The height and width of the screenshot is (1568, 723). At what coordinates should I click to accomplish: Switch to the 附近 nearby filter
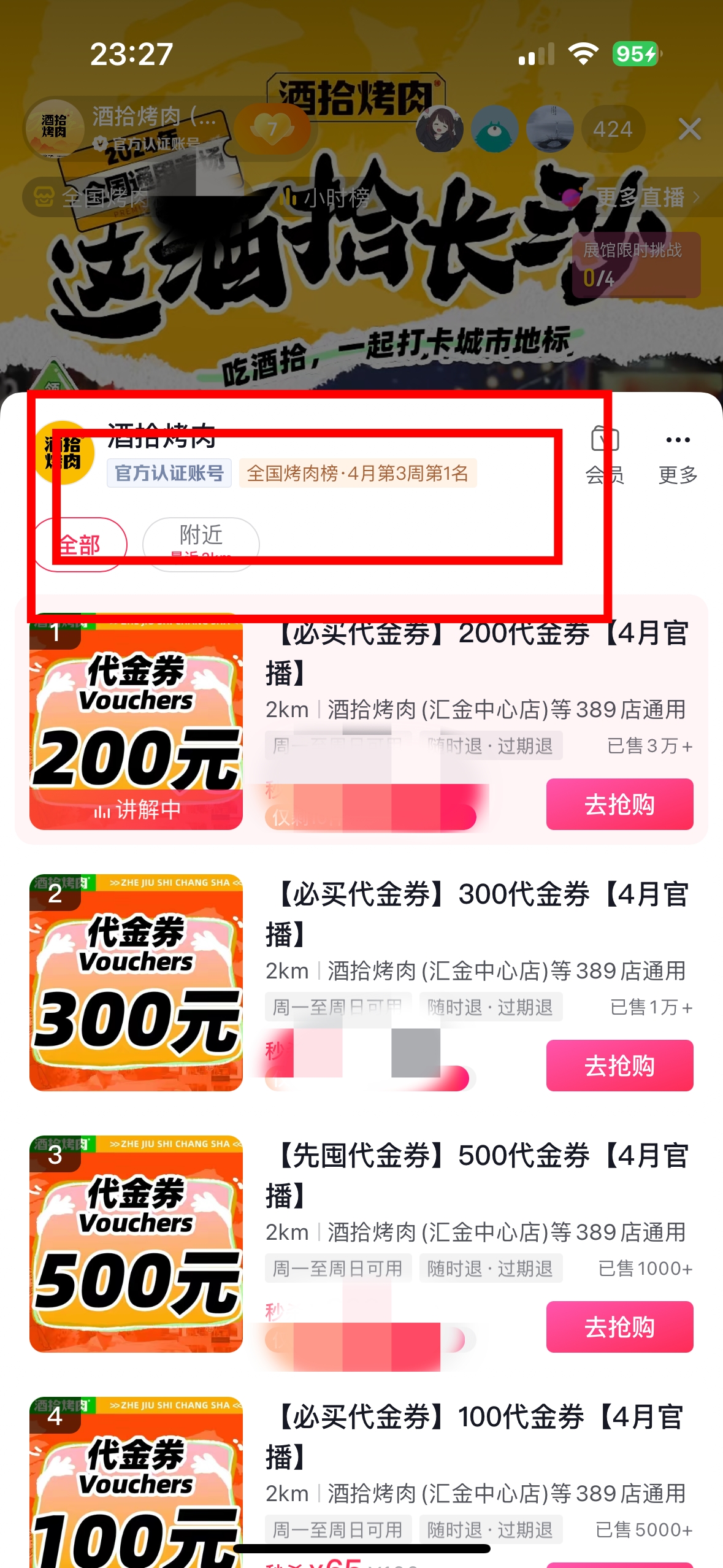pyautogui.click(x=201, y=544)
